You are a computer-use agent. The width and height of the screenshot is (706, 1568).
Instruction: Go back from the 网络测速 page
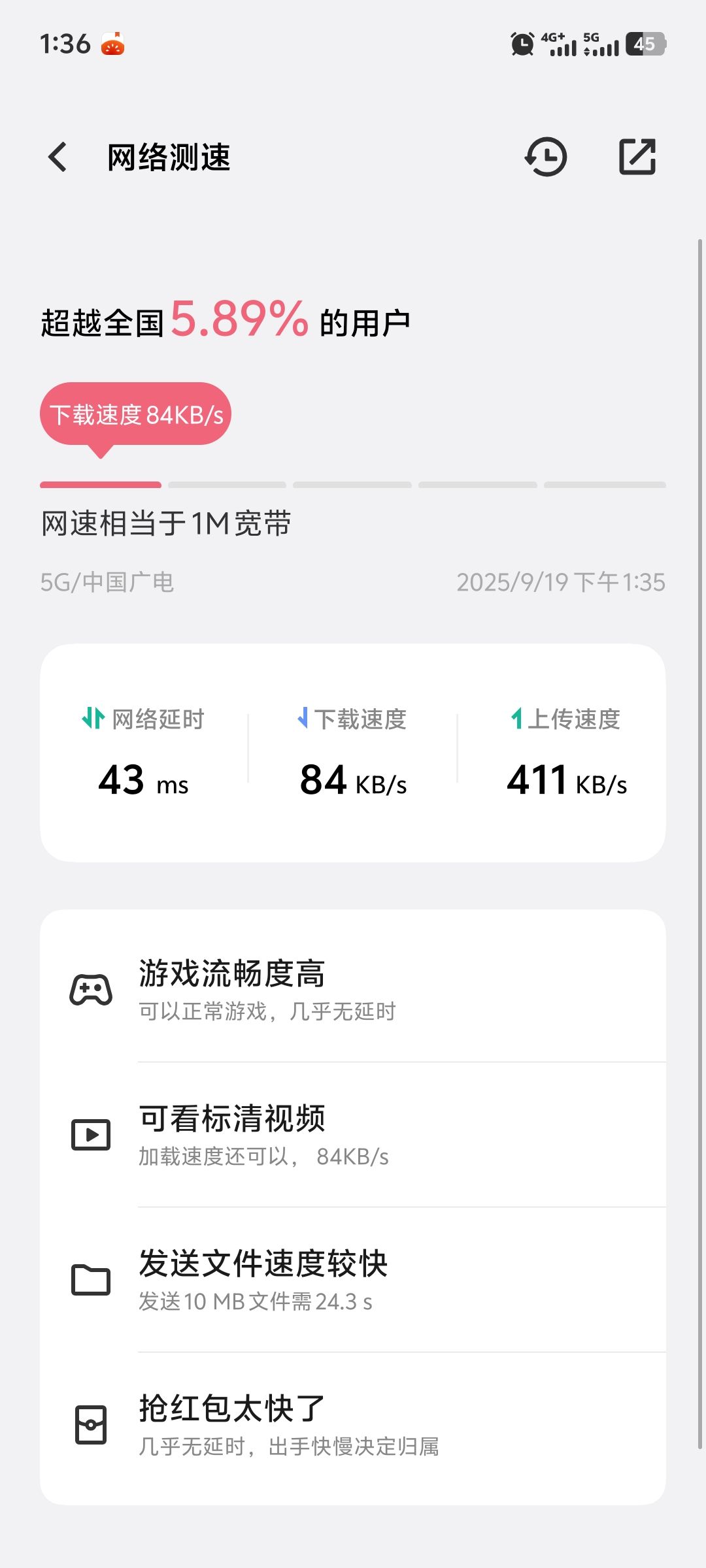pyautogui.click(x=58, y=157)
